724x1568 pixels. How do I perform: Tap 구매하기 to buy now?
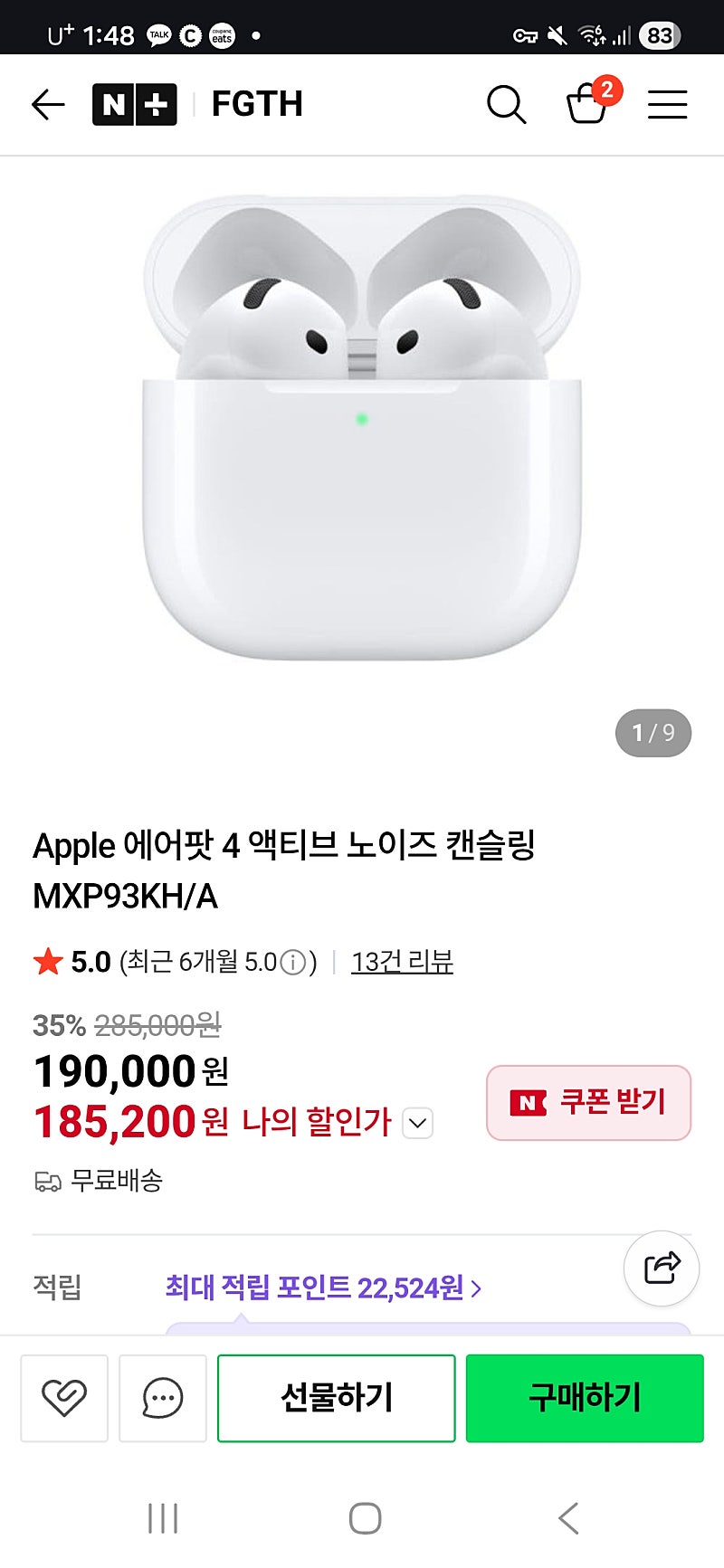[x=585, y=1398]
